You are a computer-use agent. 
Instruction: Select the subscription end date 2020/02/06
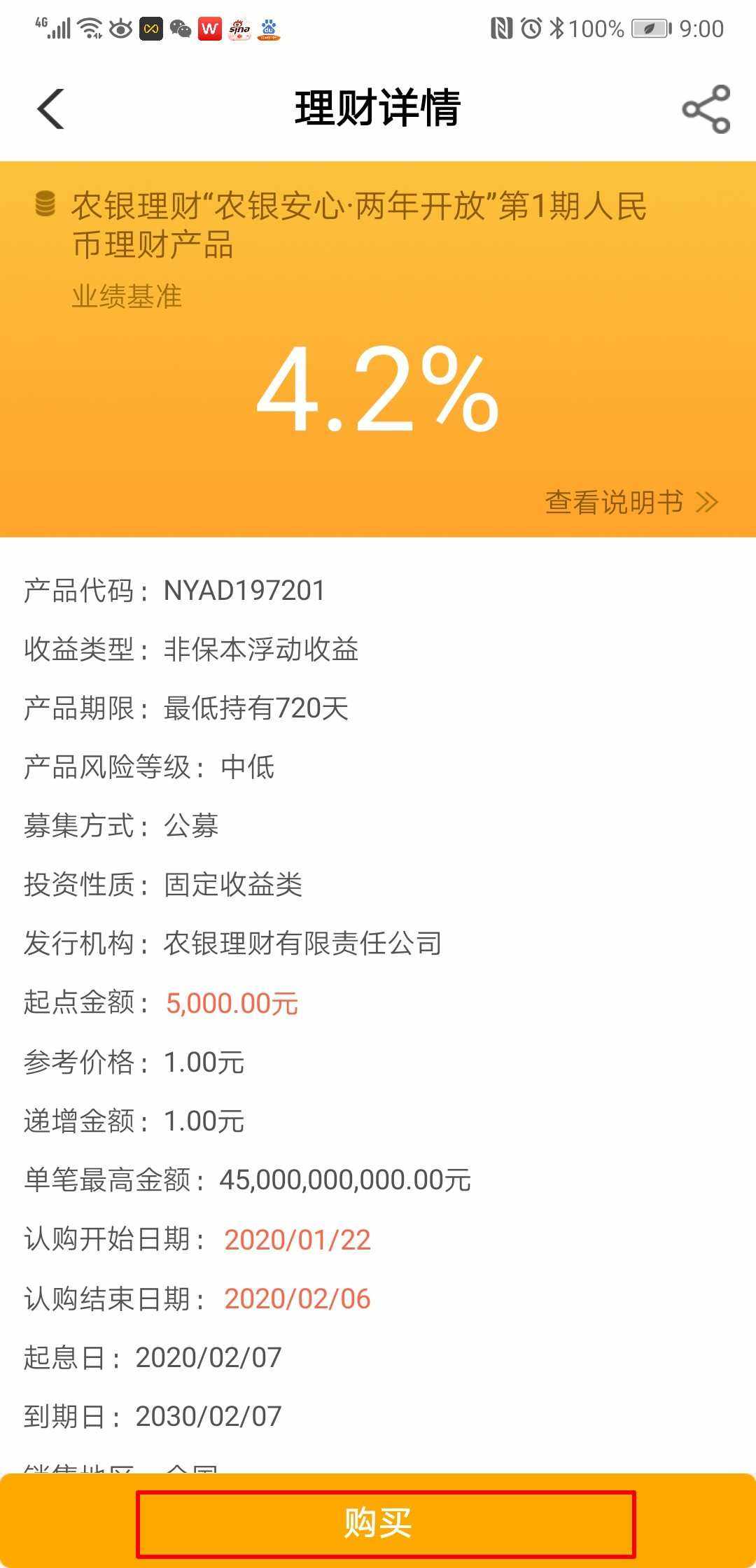click(299, 1298)
